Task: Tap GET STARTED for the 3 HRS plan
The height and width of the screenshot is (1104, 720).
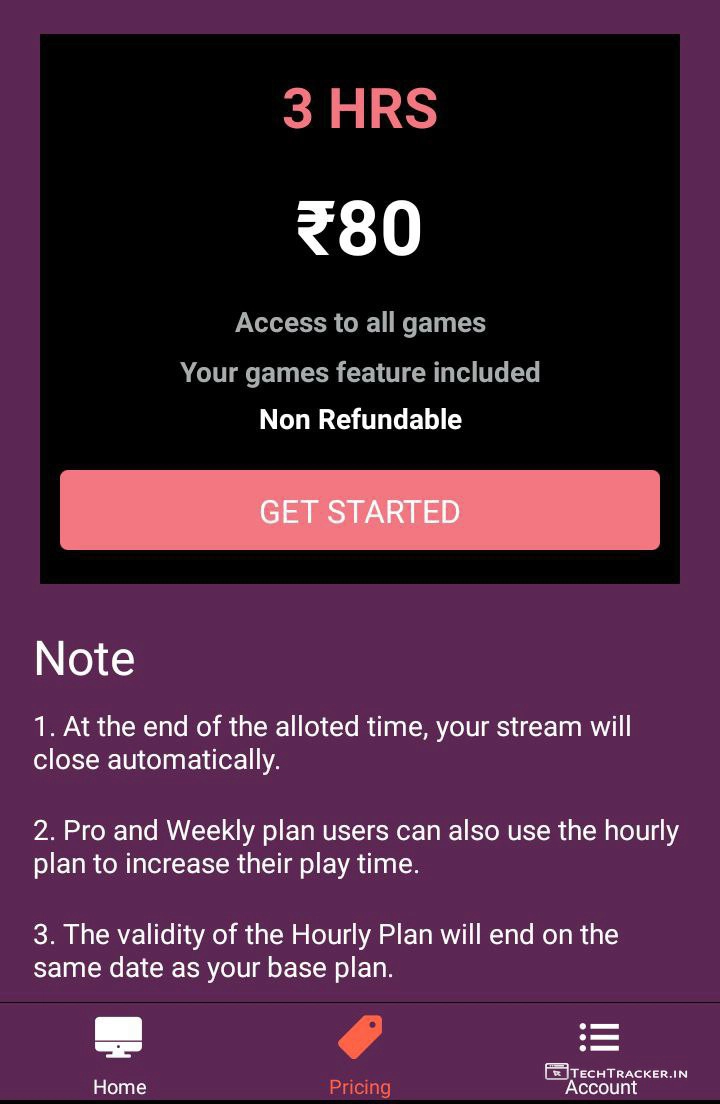Action: tap(360, 510)
